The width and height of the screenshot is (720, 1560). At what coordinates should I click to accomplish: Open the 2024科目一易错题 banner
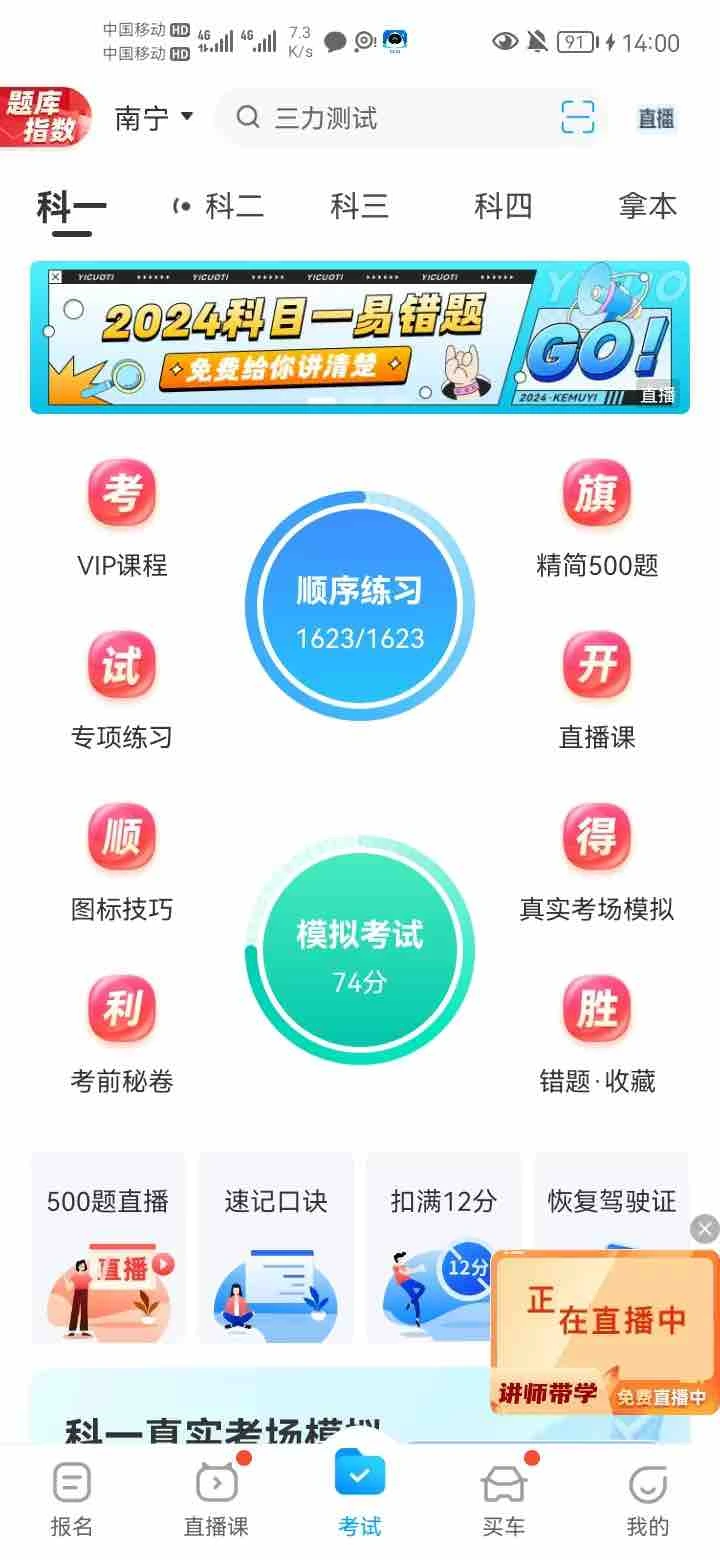(x=360, y=338)
